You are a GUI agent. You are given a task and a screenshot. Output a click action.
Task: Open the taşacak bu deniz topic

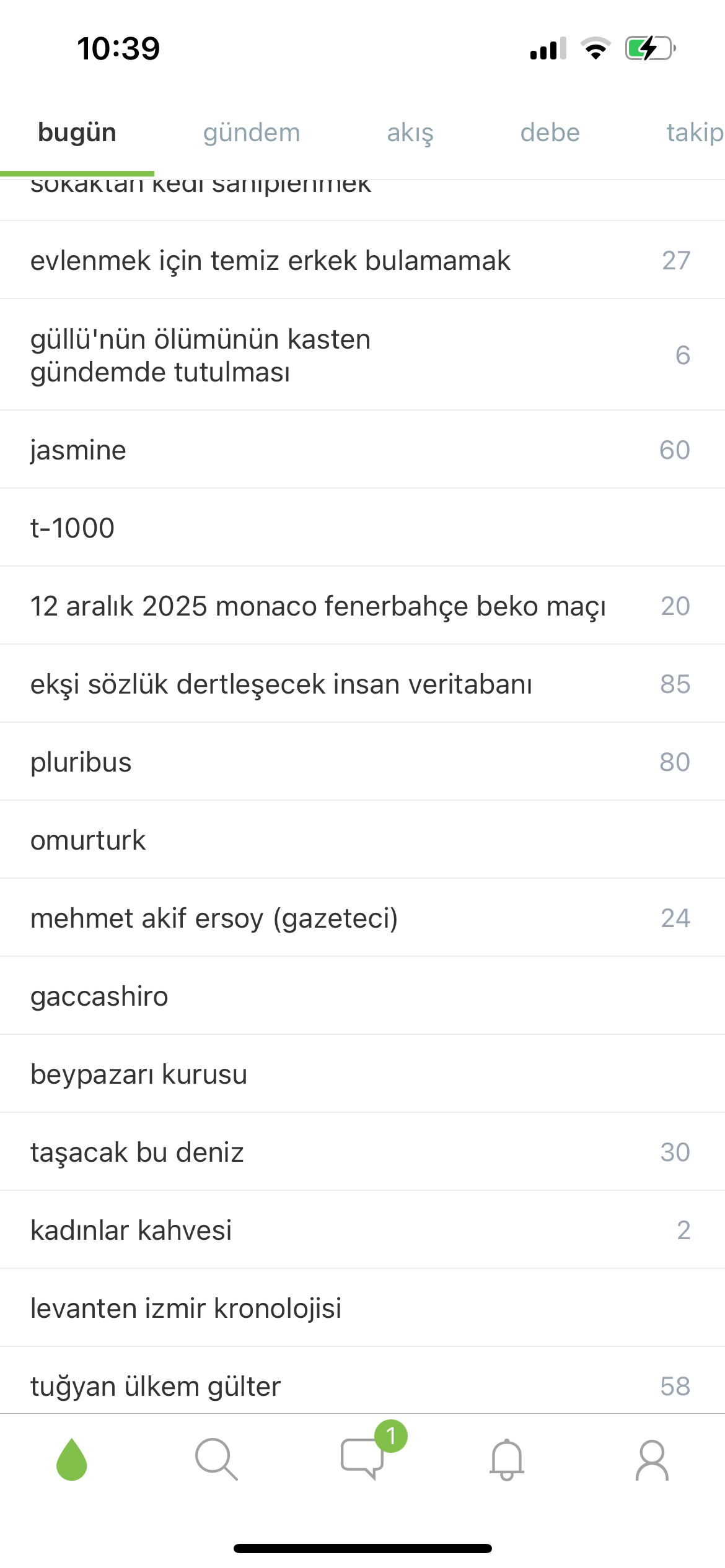tap(362, 1152)
